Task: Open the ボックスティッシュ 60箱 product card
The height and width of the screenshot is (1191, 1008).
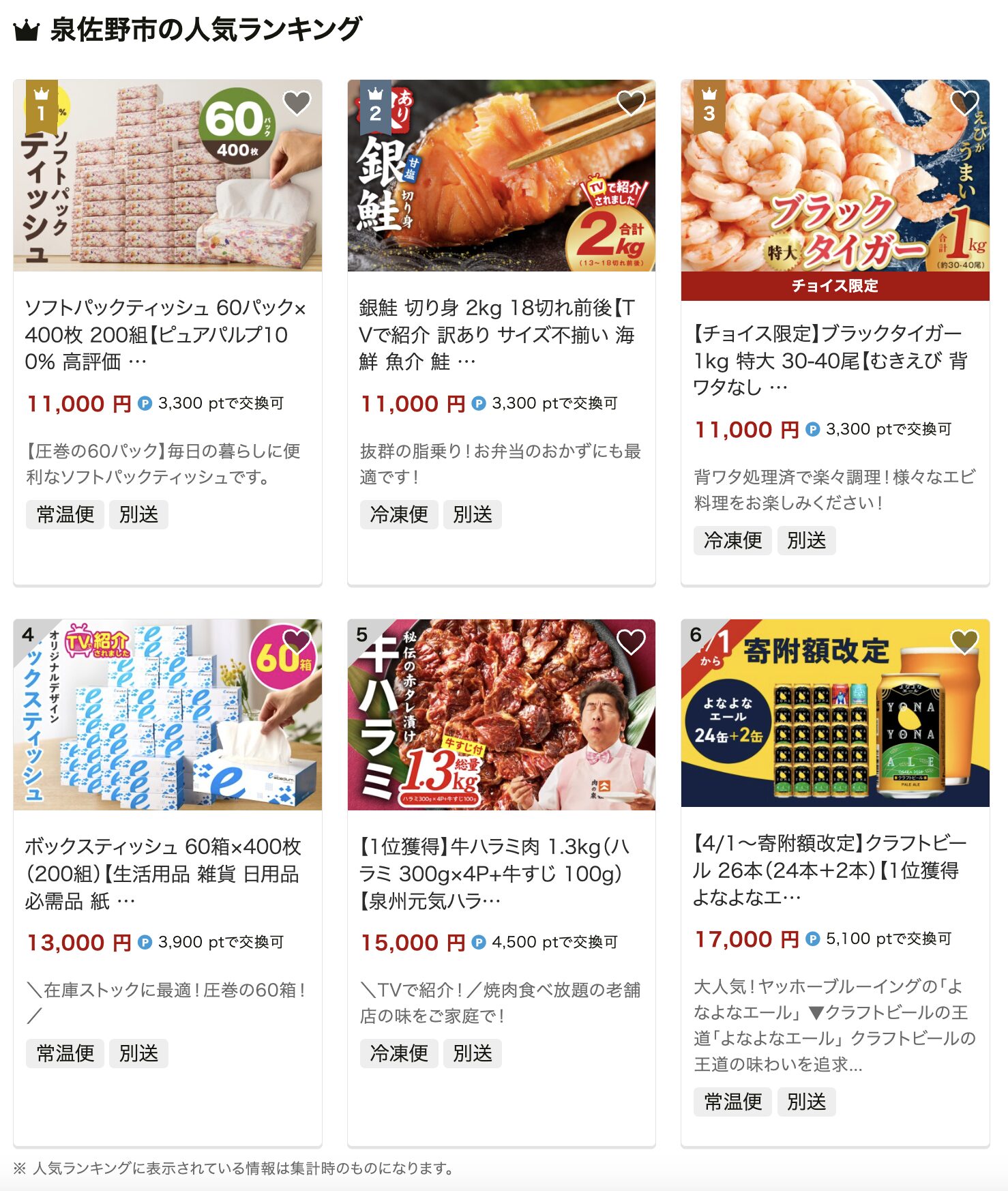Action: tap(166, 872)
